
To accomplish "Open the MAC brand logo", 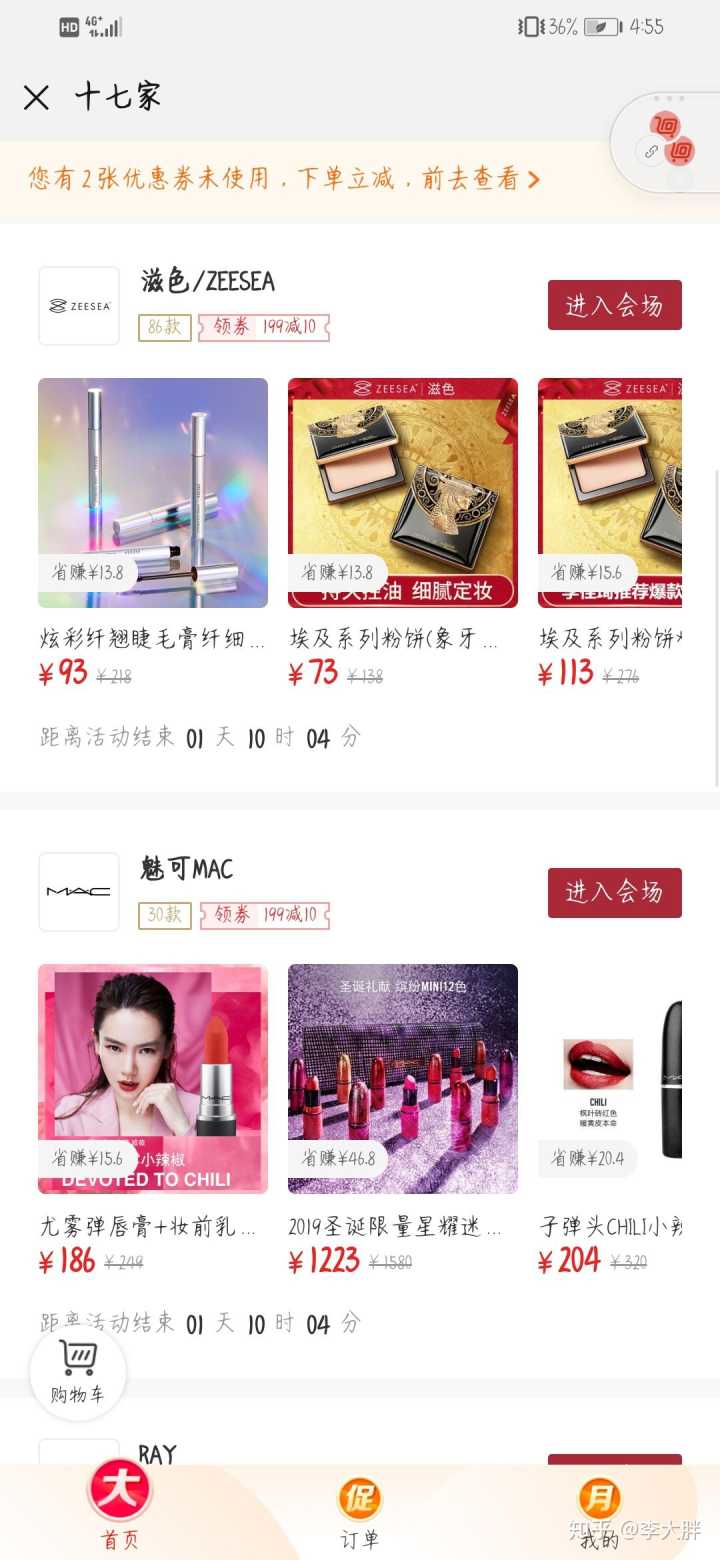I will [79, 892].
